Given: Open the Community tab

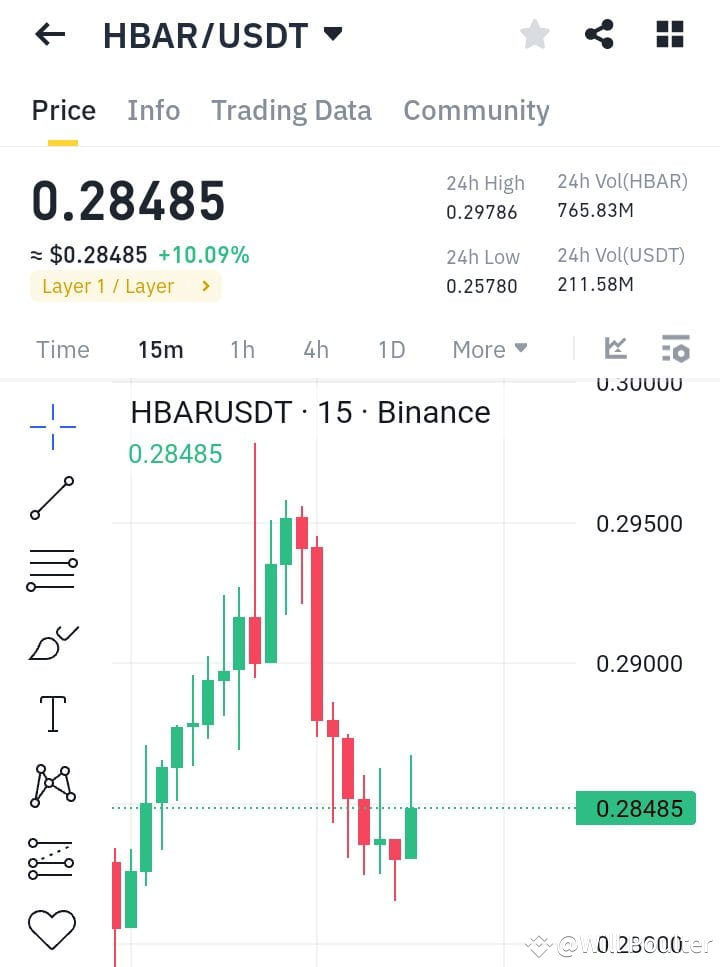Looking at the screenshot, I should 476,110.
